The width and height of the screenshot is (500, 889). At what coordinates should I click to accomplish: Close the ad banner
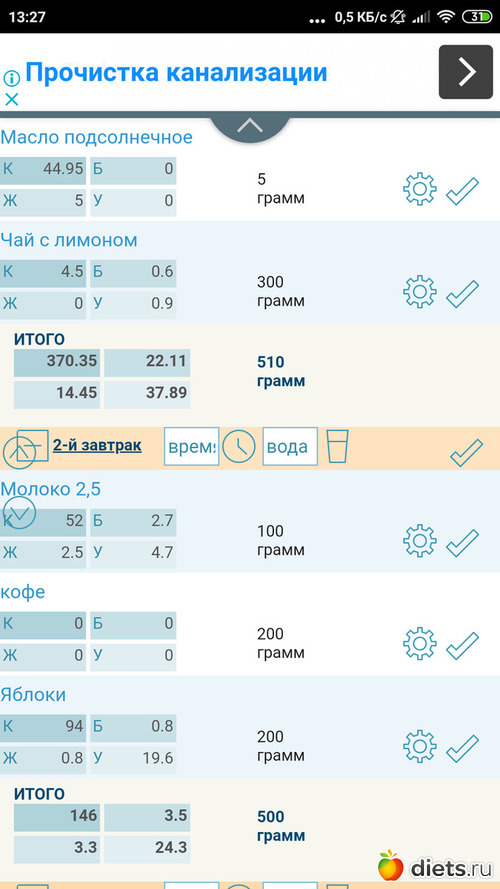pos(11,100)
